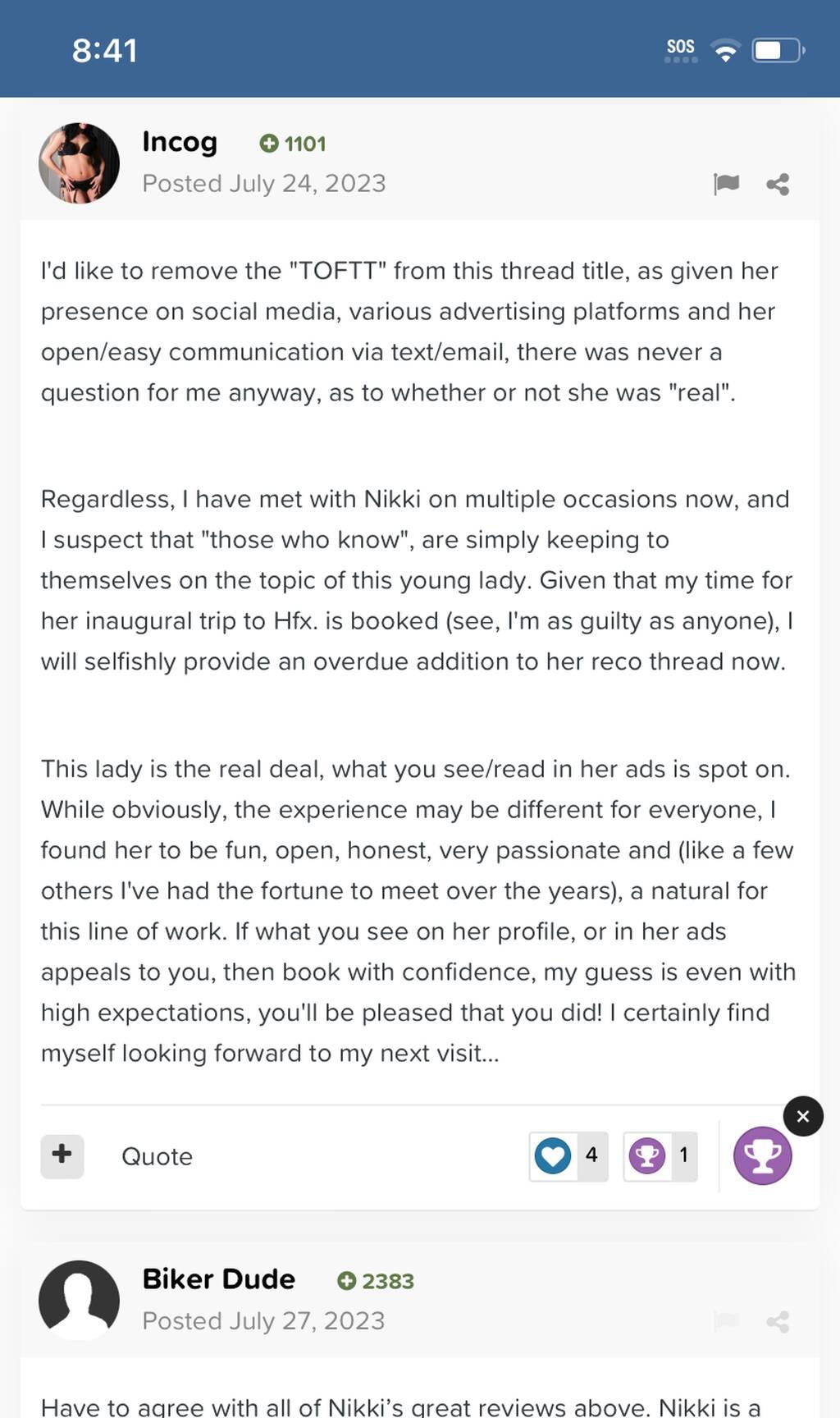The width and height of the screenshot is (840, 1418).
Task: Open Incog's profile avatar
Action: (79, 163)
